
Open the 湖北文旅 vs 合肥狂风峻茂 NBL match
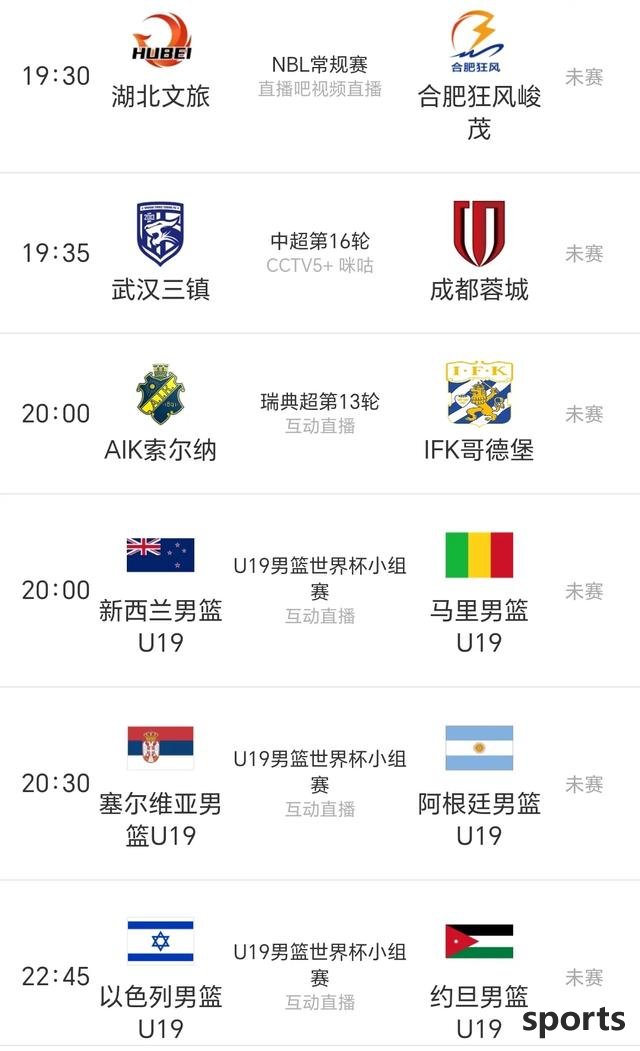tap(320, 77)
